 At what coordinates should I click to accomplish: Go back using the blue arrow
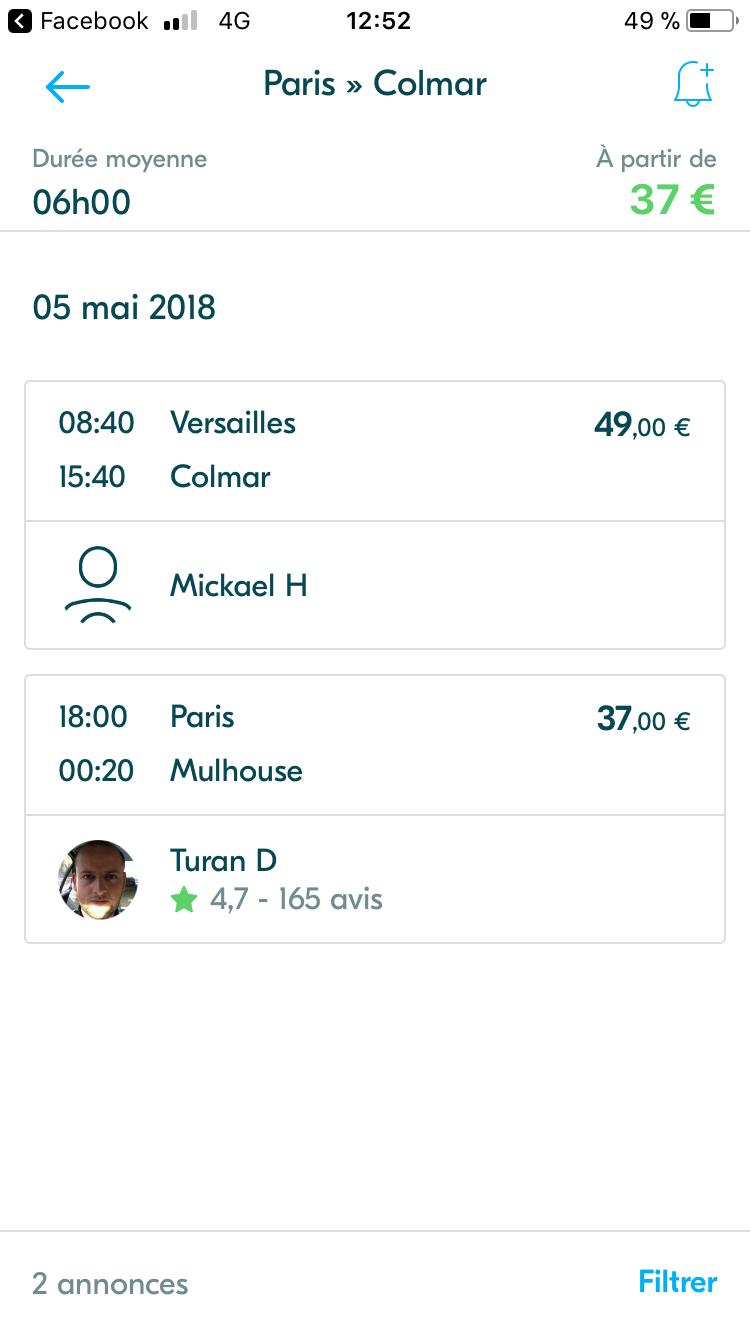pos(68,87)
